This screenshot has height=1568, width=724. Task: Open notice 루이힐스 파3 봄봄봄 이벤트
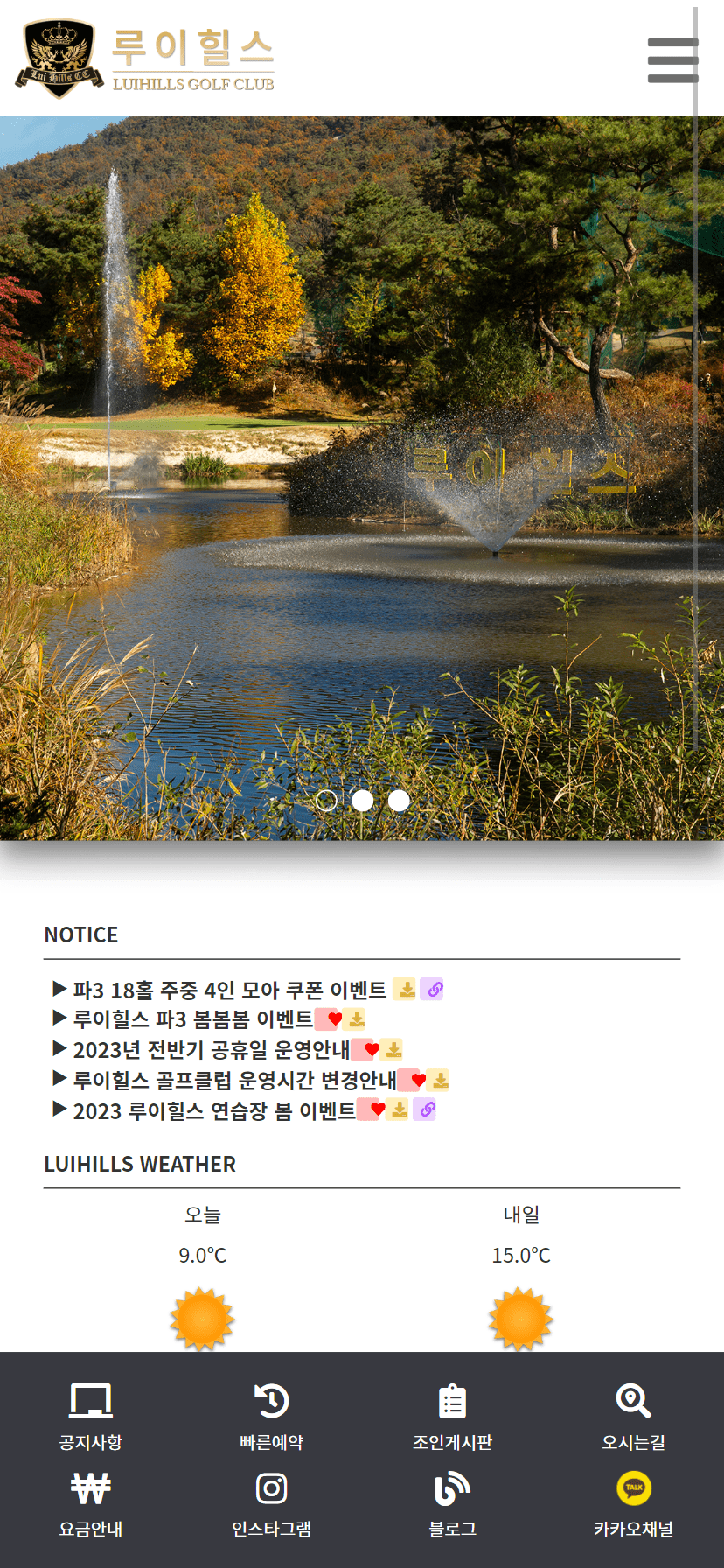[192, 1019]
